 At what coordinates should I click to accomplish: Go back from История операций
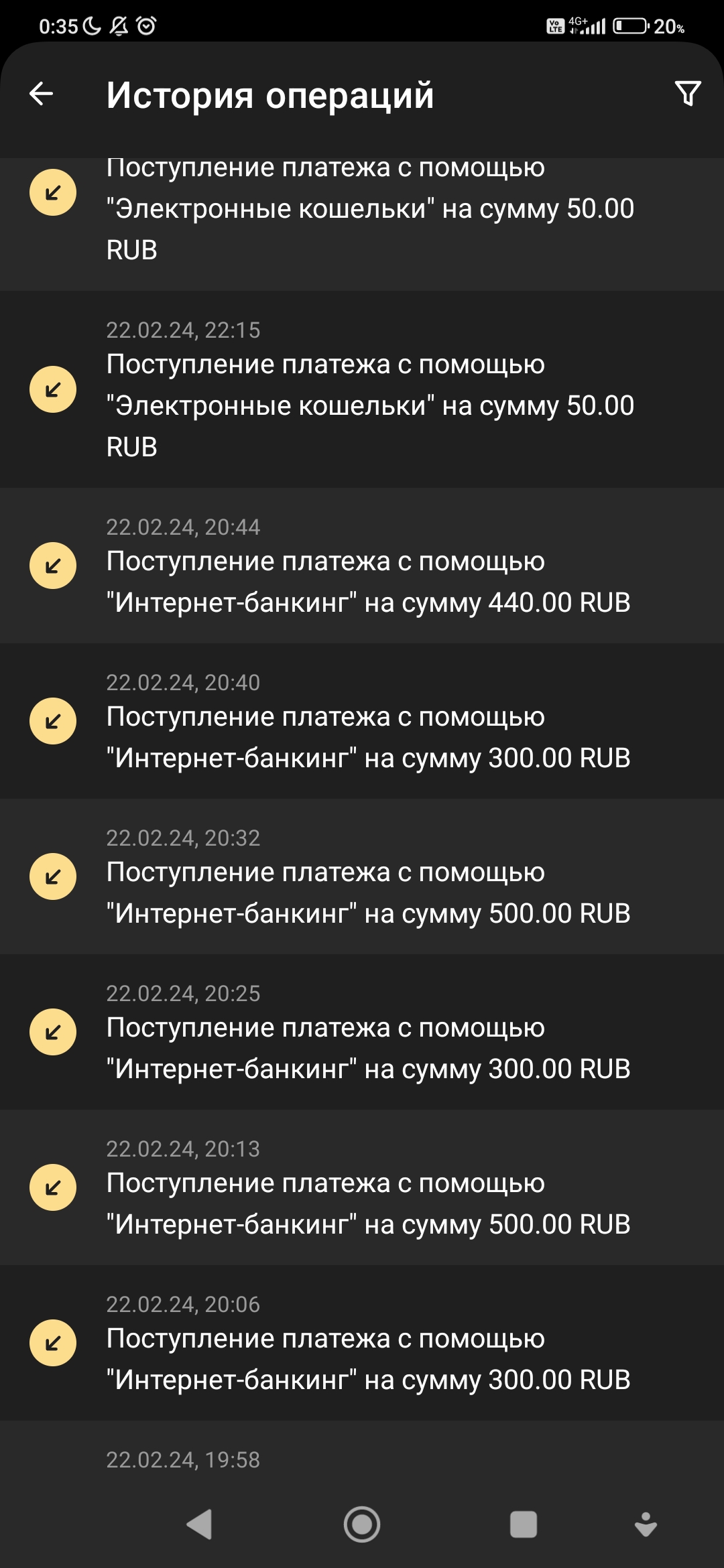click(42, 94)
